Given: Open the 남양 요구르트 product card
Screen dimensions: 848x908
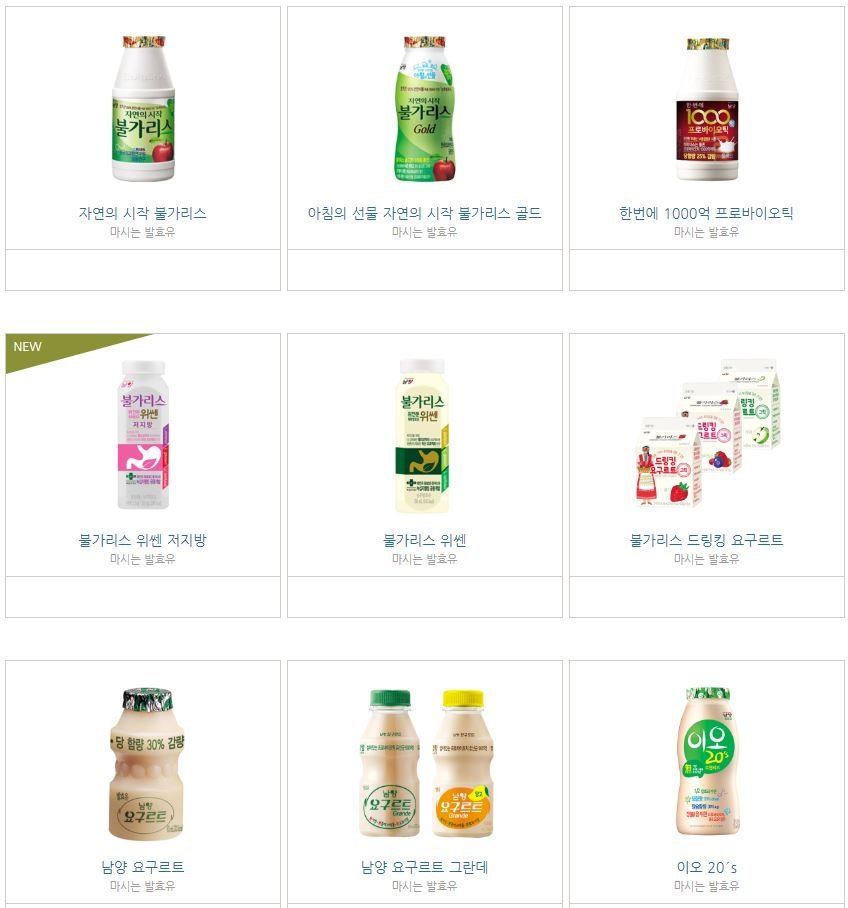Looking at the screenshot, I should click(x=143, y=867).
